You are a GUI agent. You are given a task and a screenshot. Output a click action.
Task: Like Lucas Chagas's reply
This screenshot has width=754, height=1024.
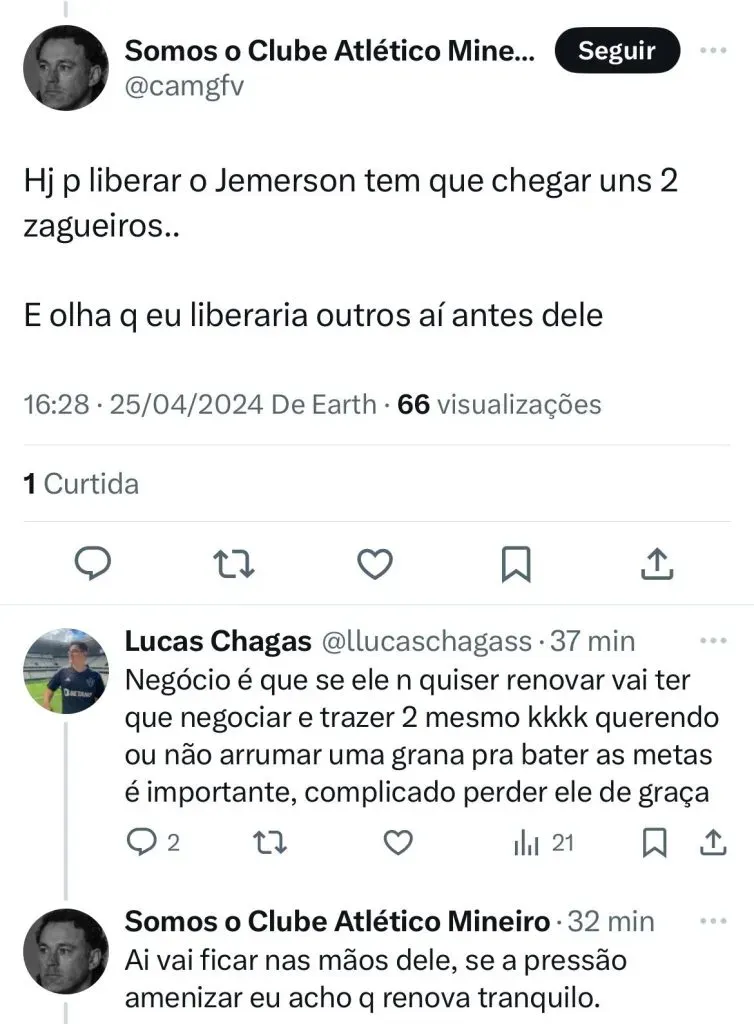pos(398,843)
